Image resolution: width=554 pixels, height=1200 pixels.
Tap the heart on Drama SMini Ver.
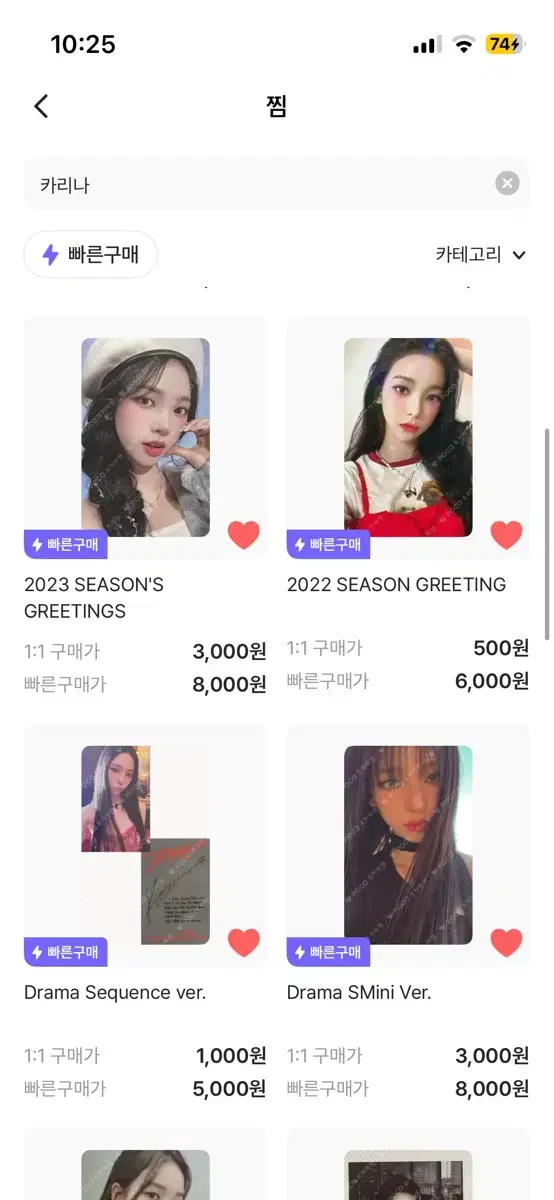coord(506,942)
